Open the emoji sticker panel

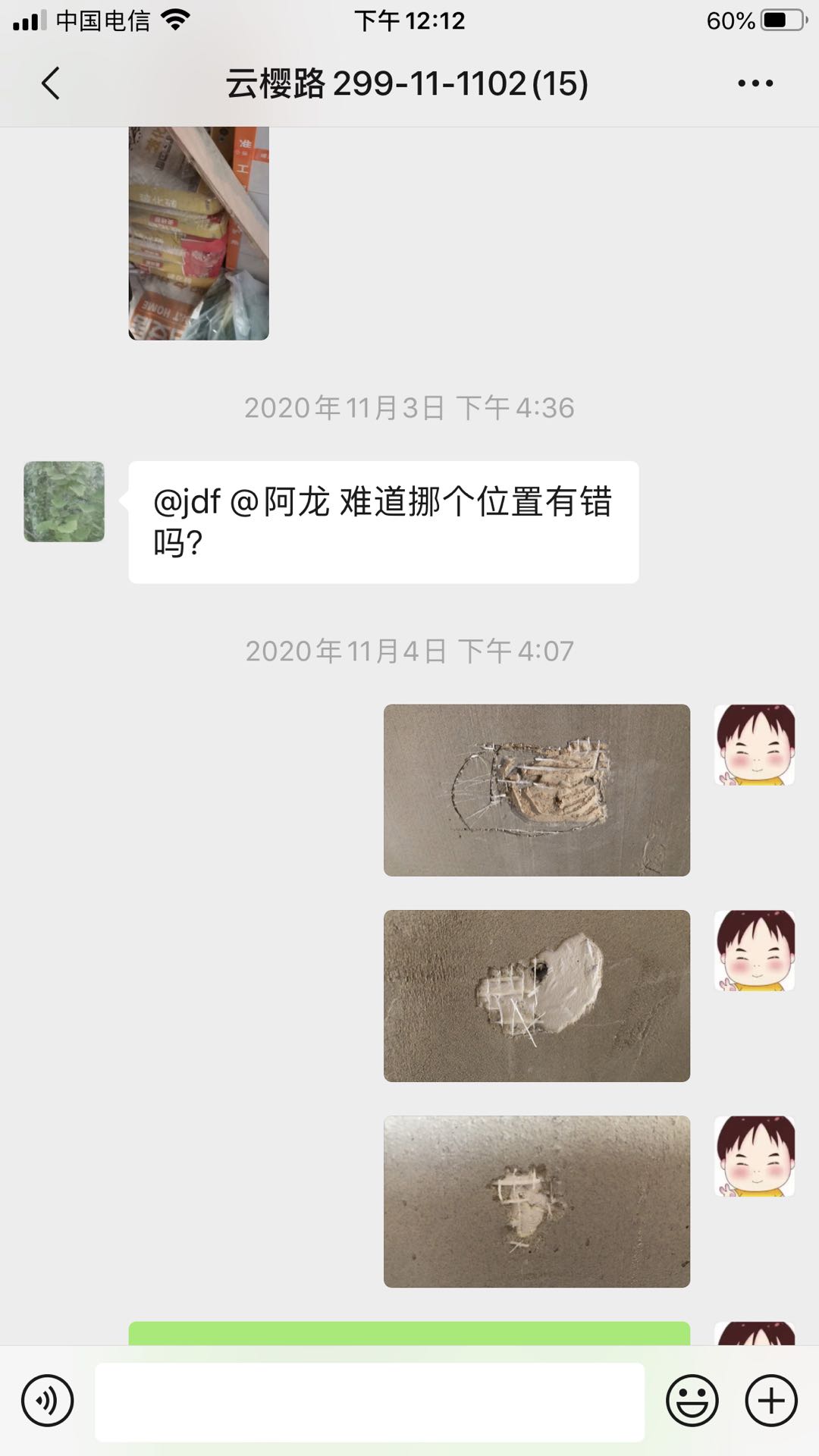tap(692, 1401)
